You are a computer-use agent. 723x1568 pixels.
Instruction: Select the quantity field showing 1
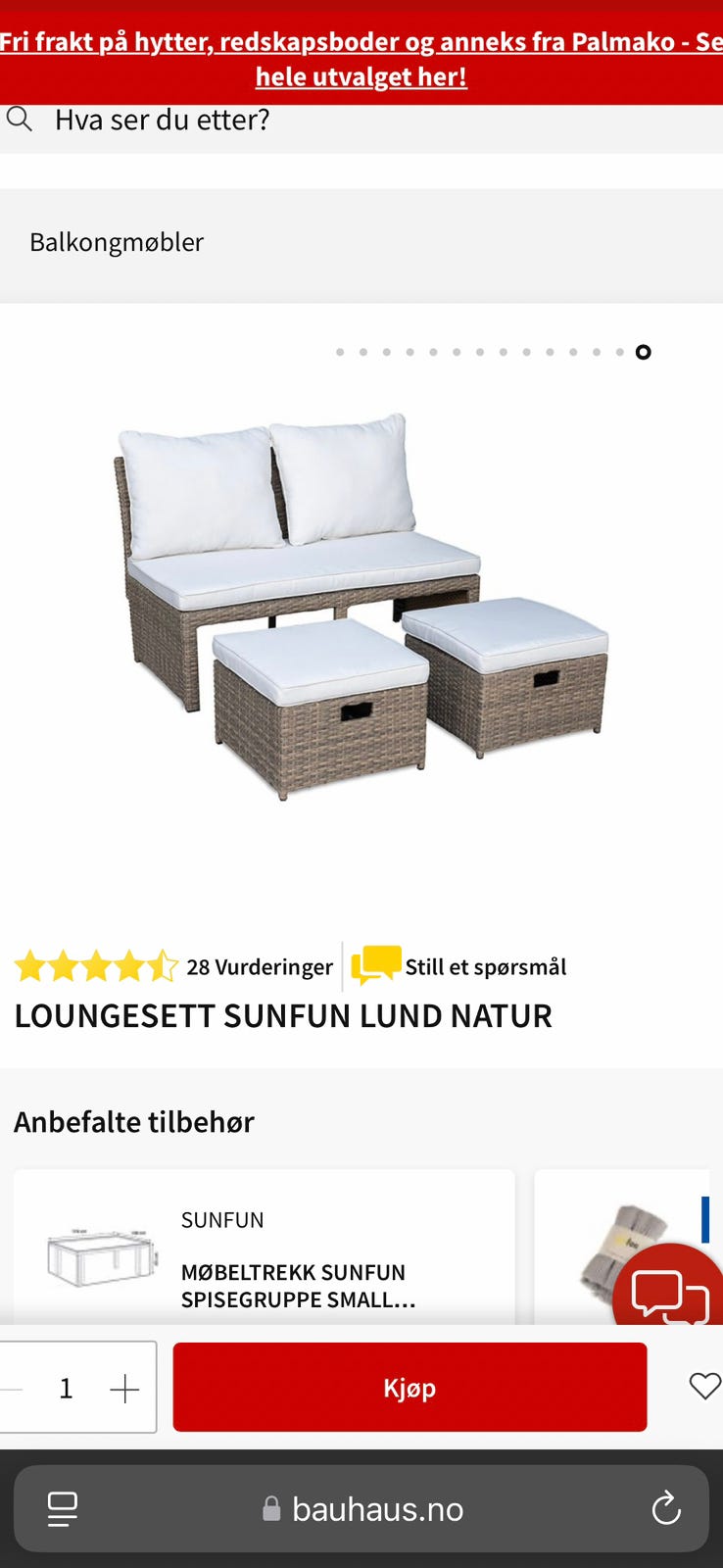point(66,1387)
